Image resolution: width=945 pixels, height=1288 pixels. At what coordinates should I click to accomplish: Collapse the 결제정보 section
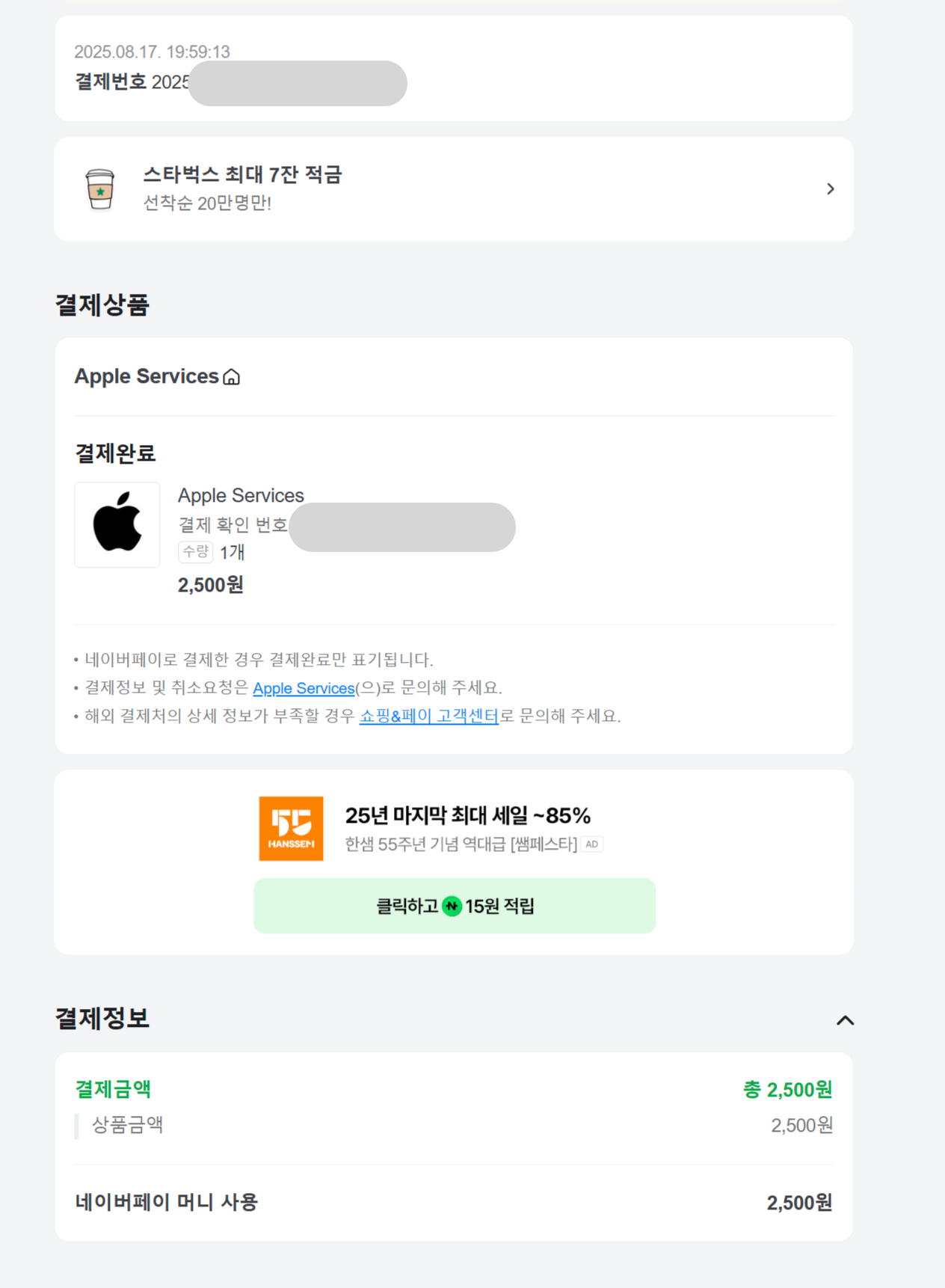(x=845, y=1020)
